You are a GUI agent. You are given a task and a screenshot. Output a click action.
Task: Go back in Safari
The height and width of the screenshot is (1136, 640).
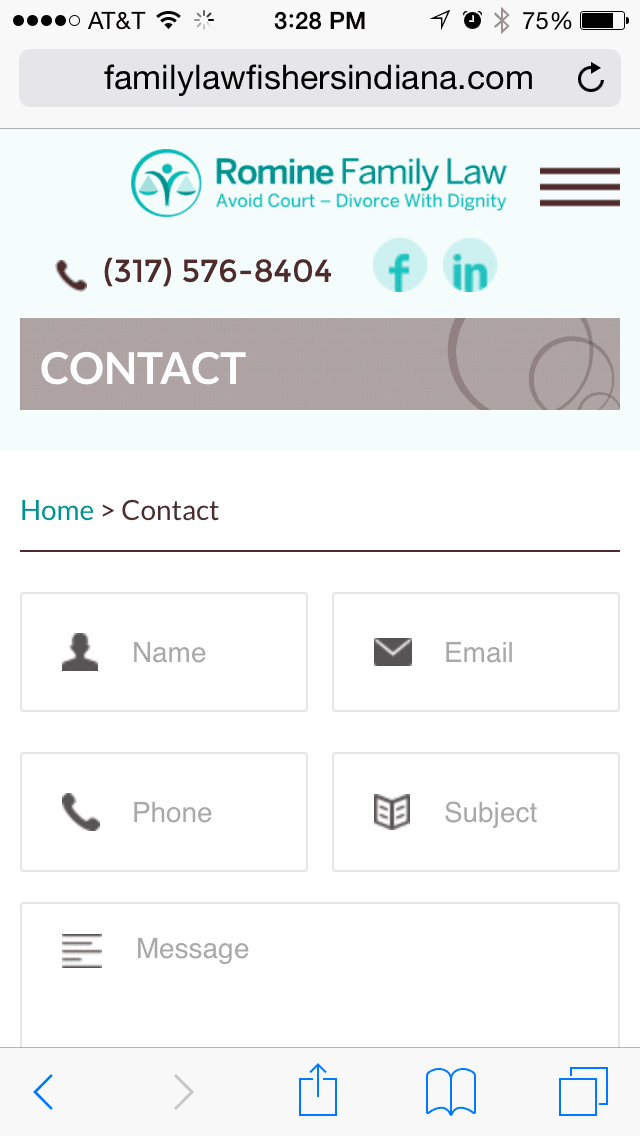click(x=43, y=1092)
